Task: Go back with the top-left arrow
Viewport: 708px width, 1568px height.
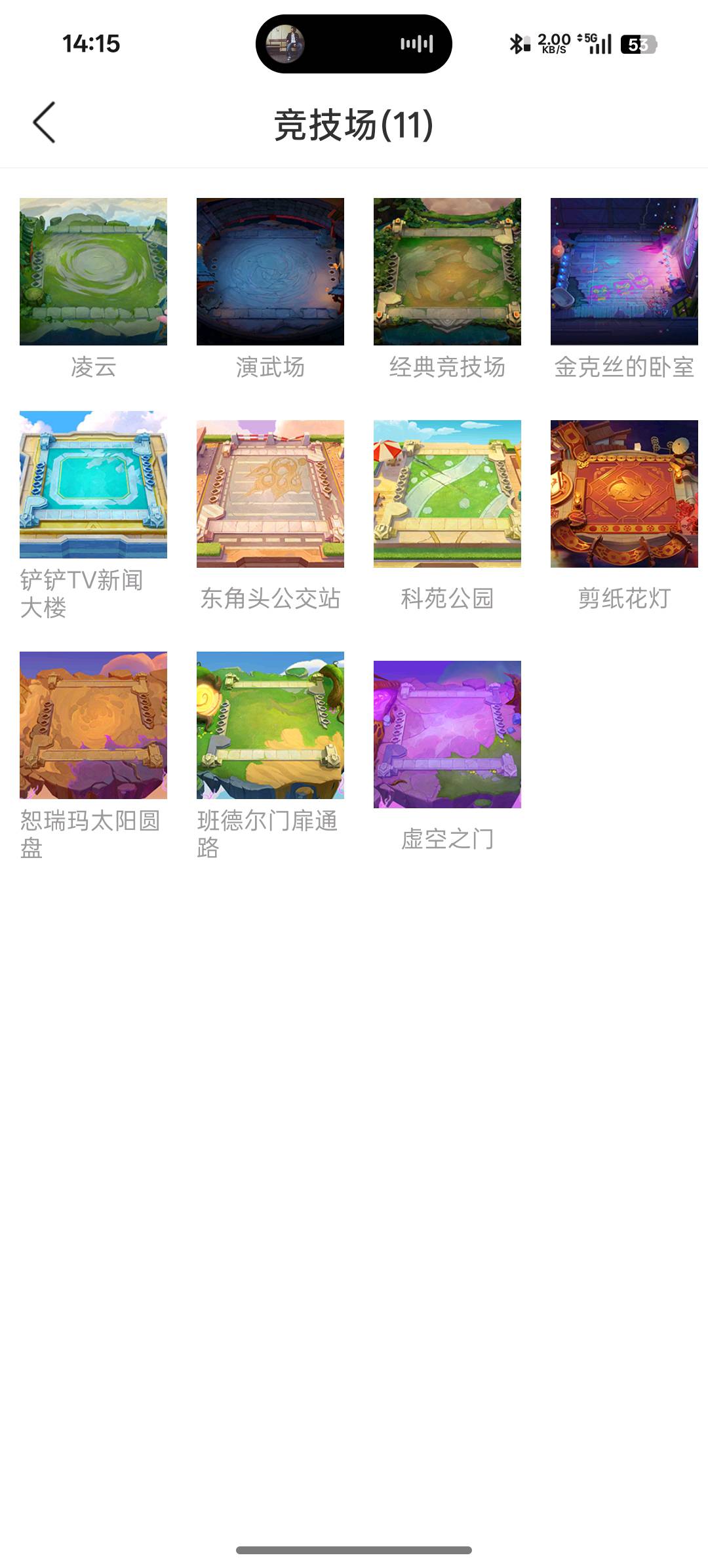Action: [x=45, y=123]
